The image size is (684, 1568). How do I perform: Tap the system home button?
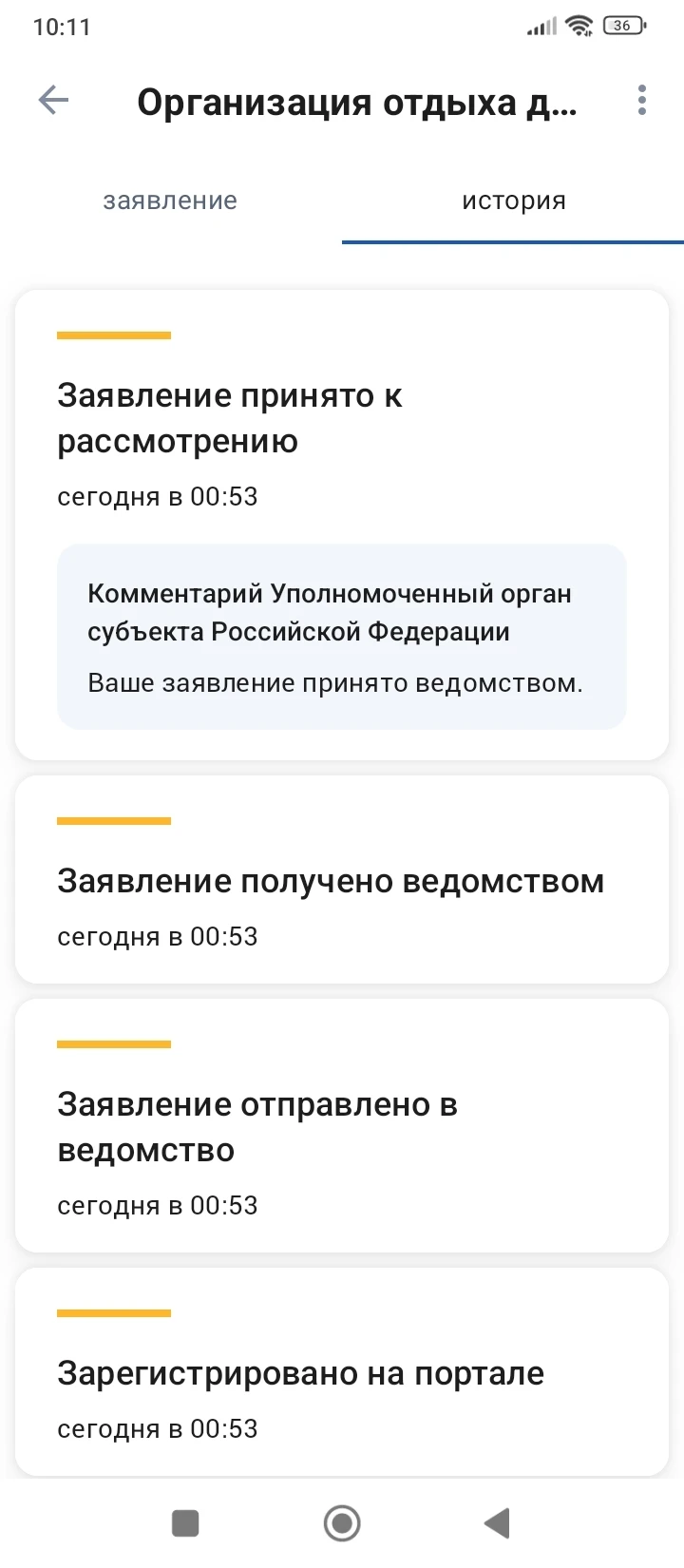pyautogui.click(x=342, y=1523)
